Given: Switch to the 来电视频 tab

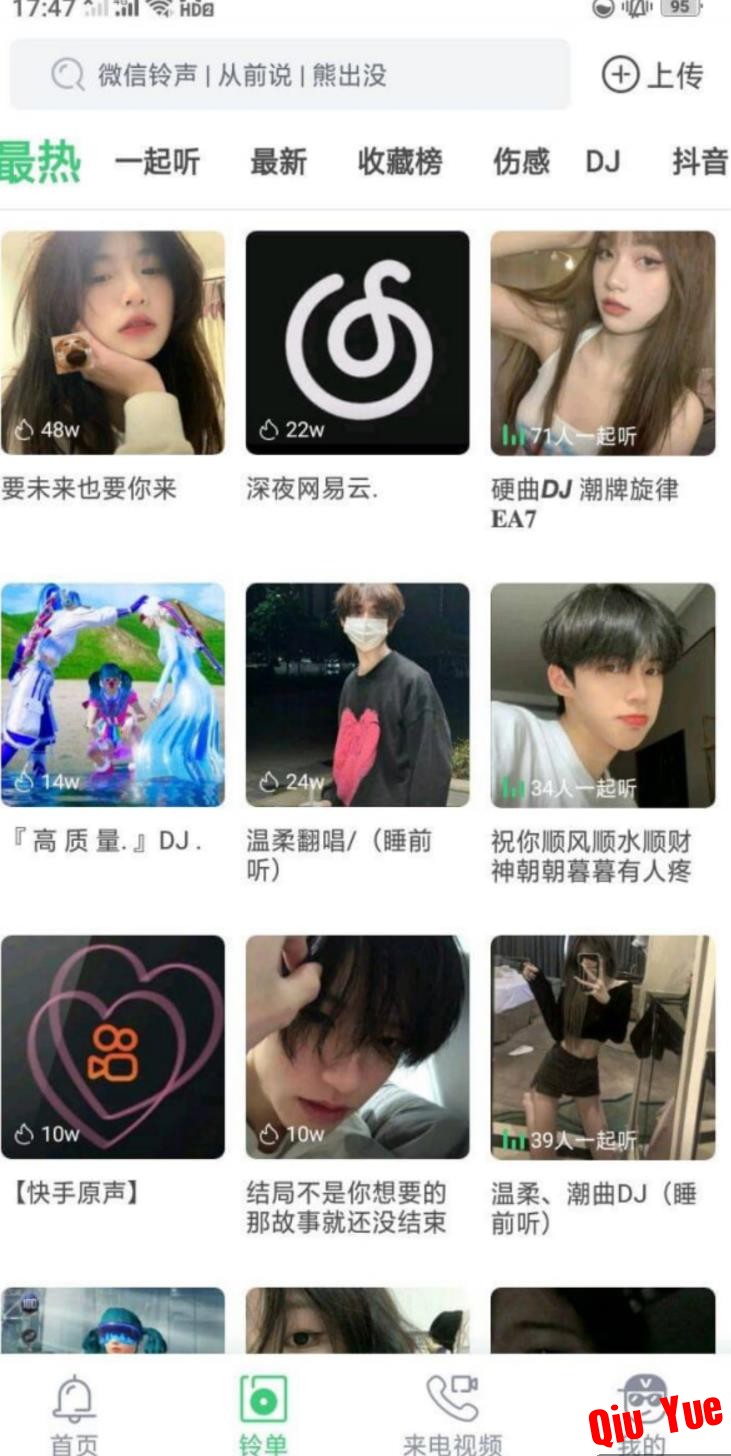Looking at the screenshot, I should pyautogui.click(x=452, y=1411).
